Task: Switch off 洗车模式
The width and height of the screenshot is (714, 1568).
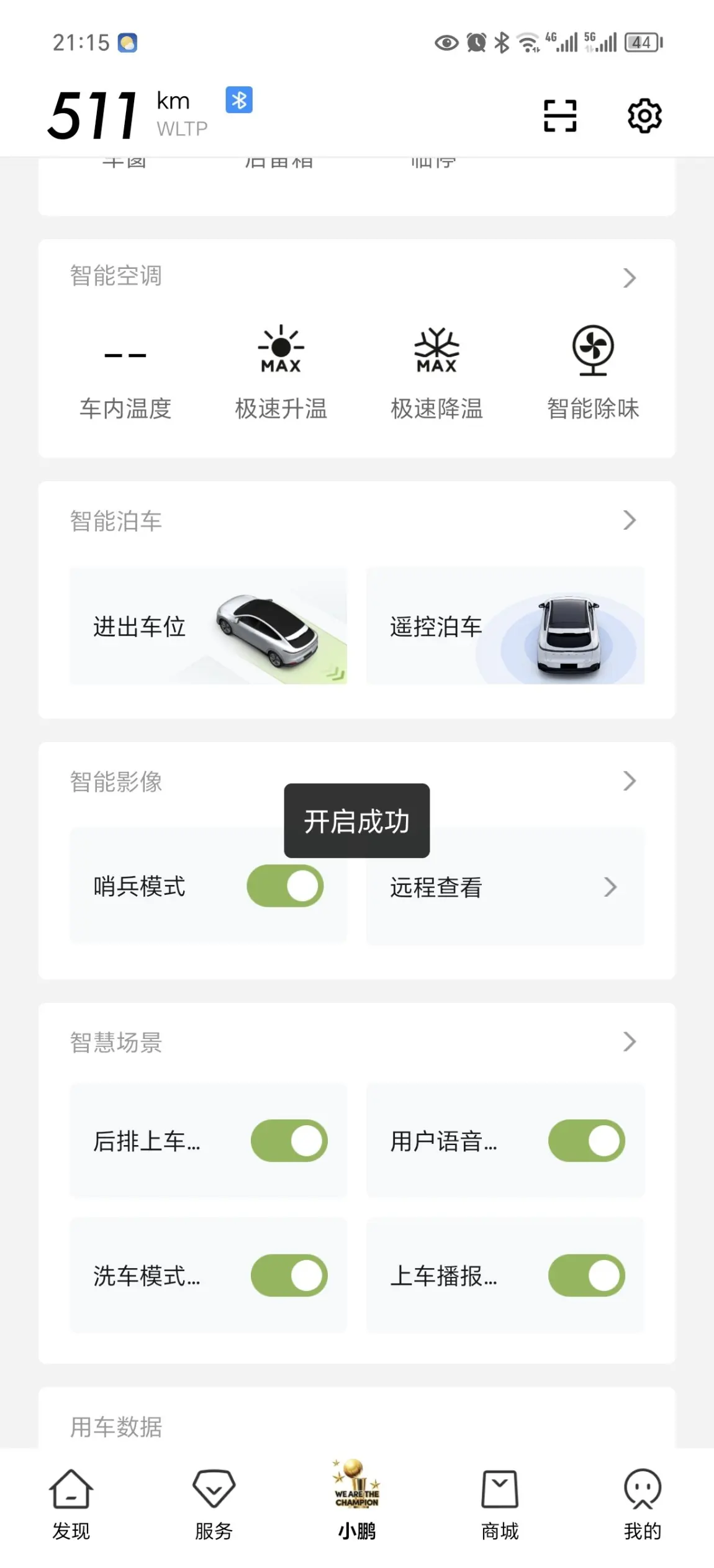Action: [x=289, y=1276]
